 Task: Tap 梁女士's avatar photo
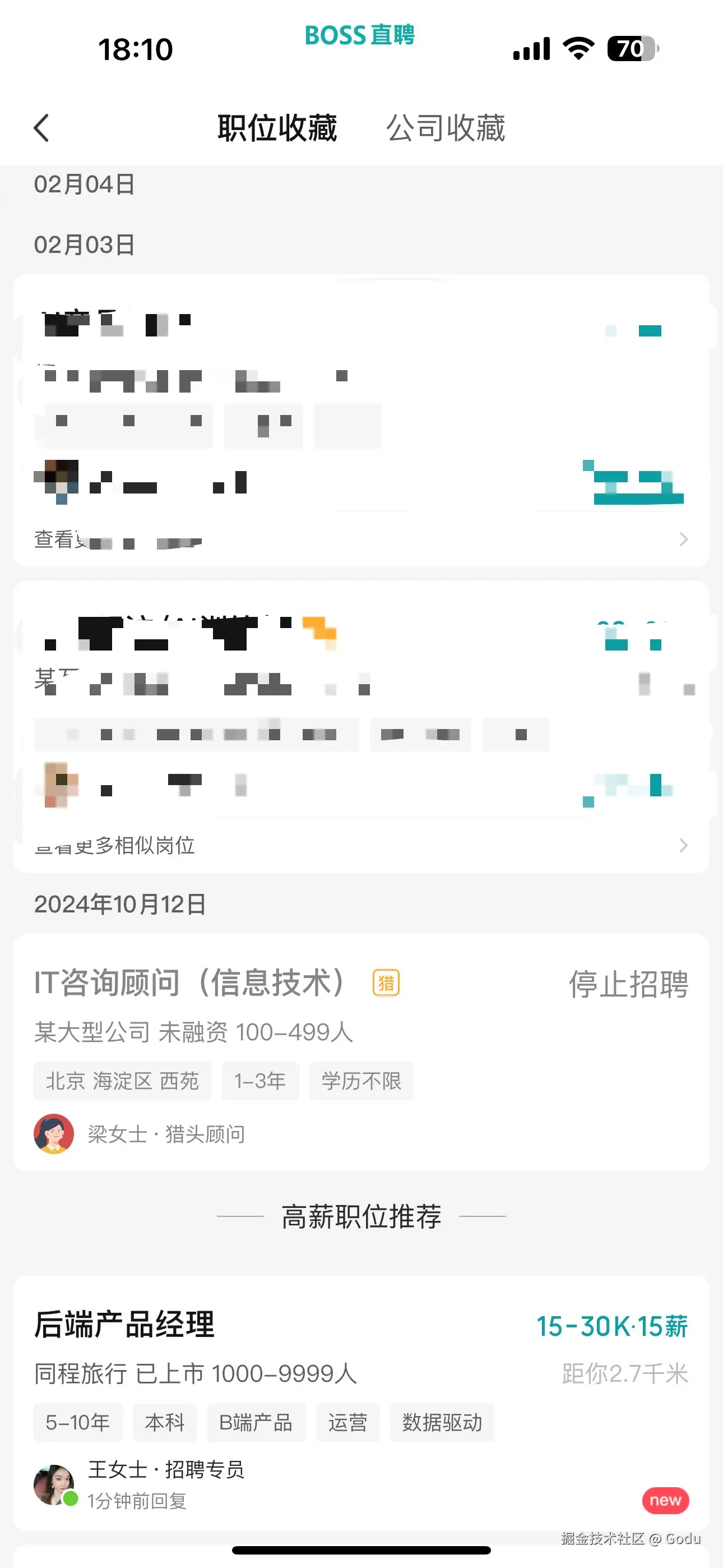(x=54, y=1133)
